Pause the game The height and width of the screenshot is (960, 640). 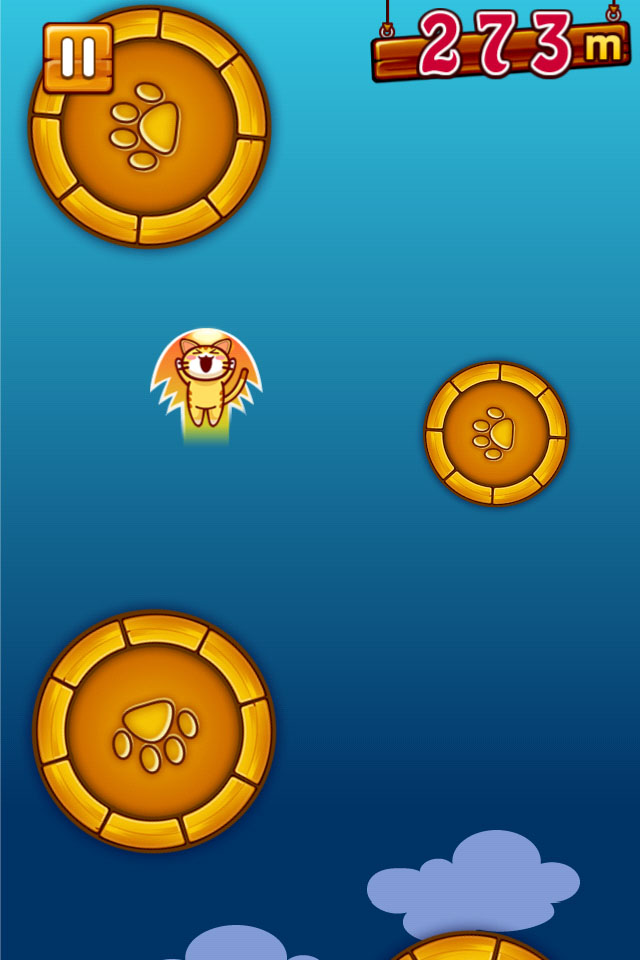click(78, 58)
